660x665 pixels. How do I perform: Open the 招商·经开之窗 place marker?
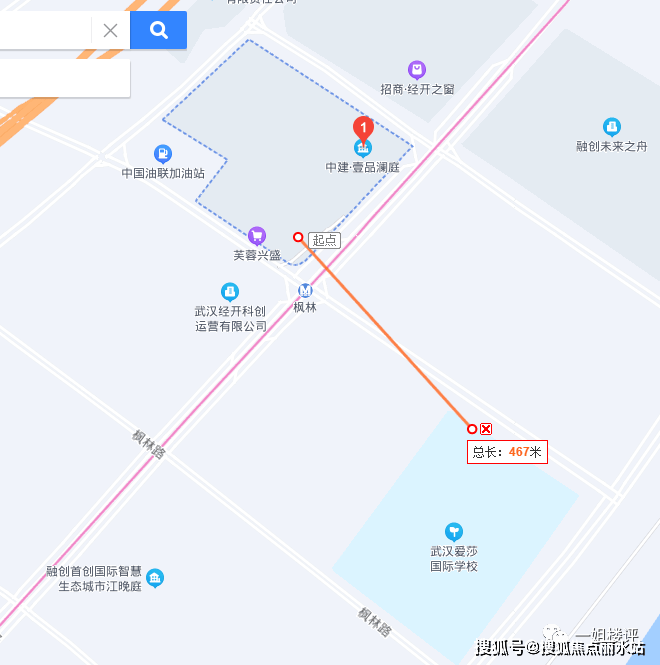pyautogui.click(x=417, y=70)
